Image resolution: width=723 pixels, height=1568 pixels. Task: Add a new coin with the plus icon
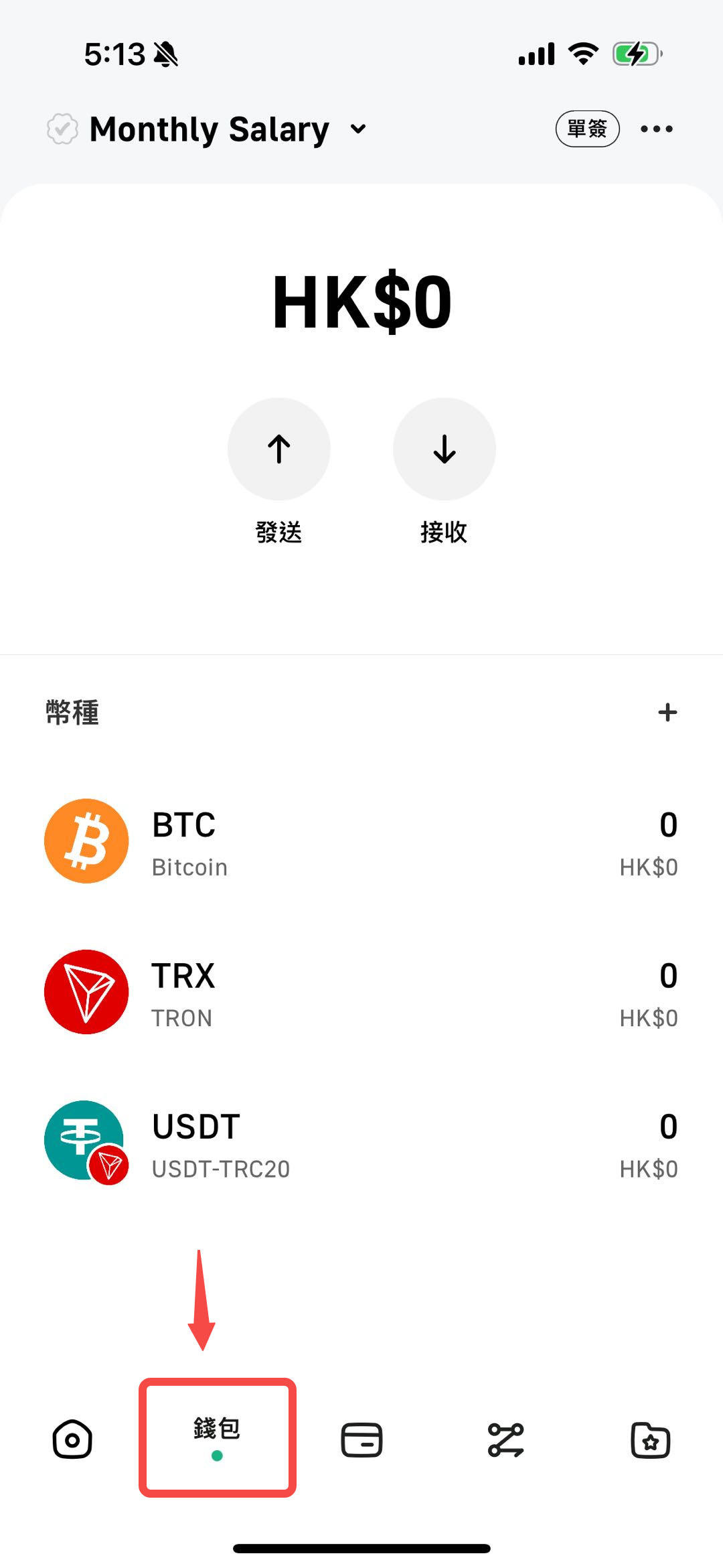tap(667, 712)
